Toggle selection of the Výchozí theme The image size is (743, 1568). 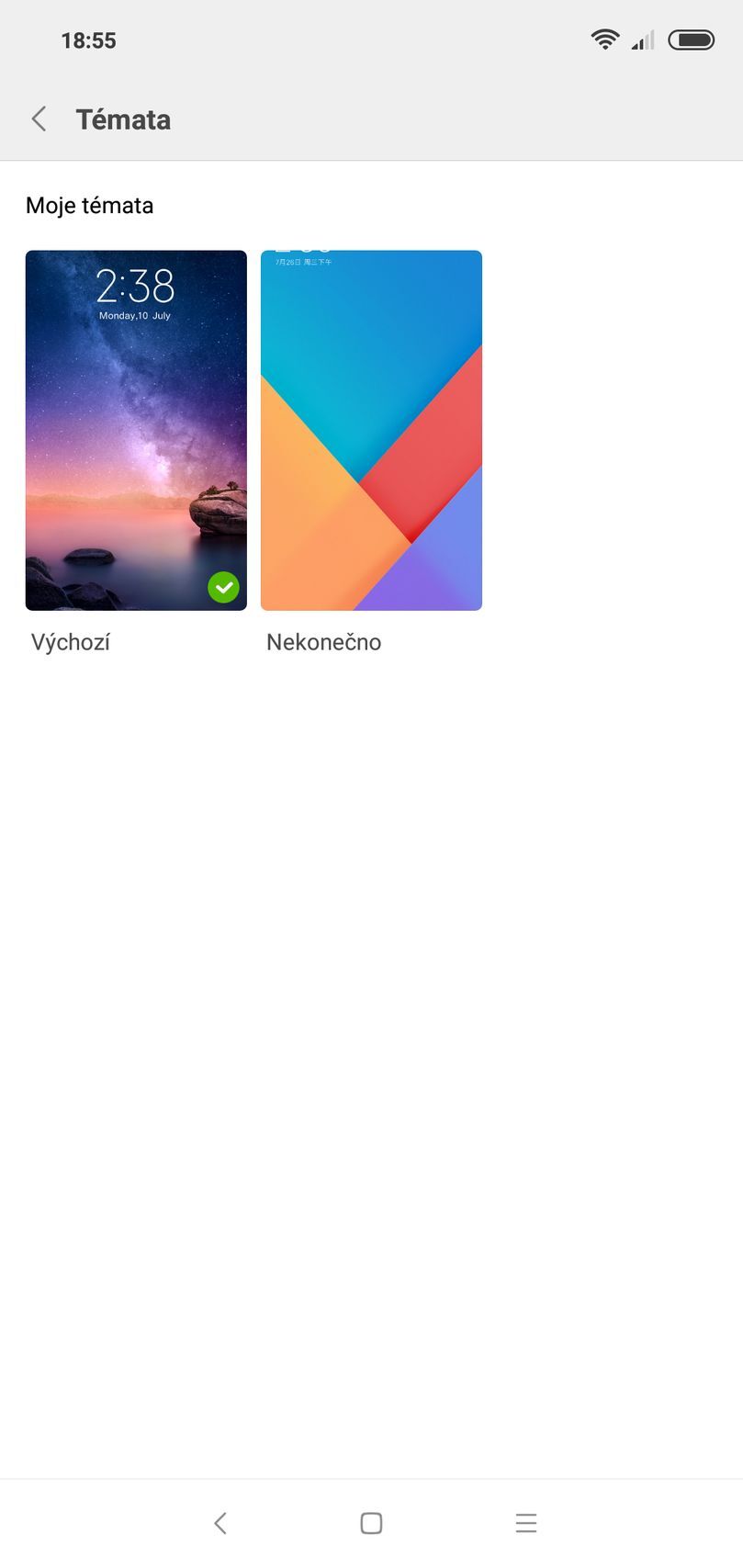136,429
